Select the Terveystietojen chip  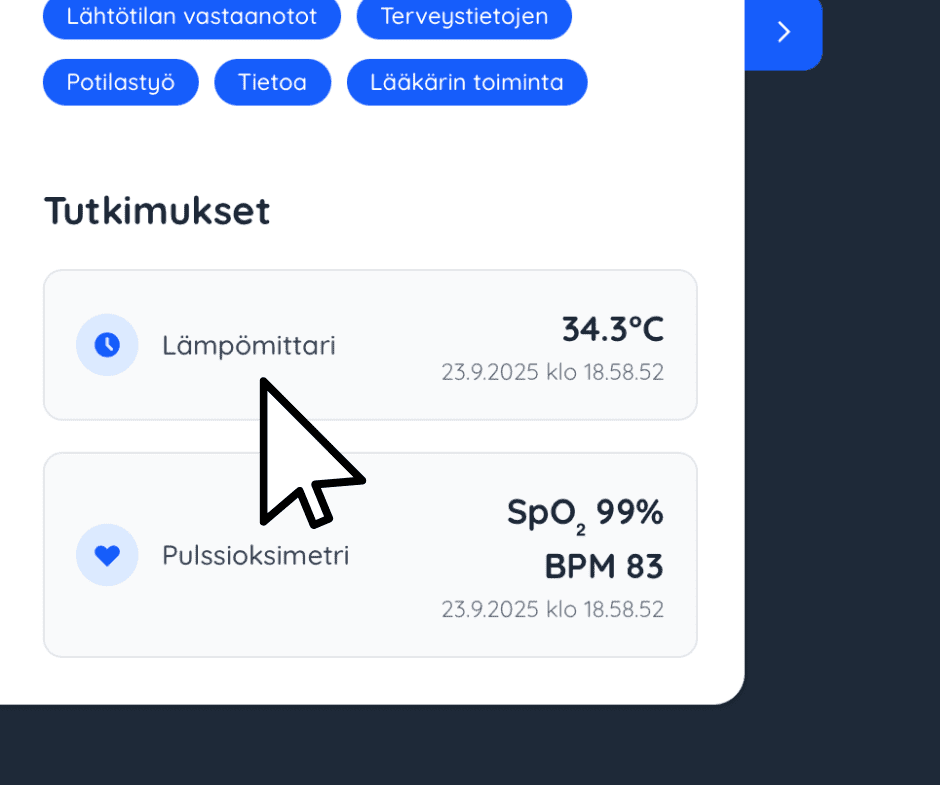click(464, 17)
